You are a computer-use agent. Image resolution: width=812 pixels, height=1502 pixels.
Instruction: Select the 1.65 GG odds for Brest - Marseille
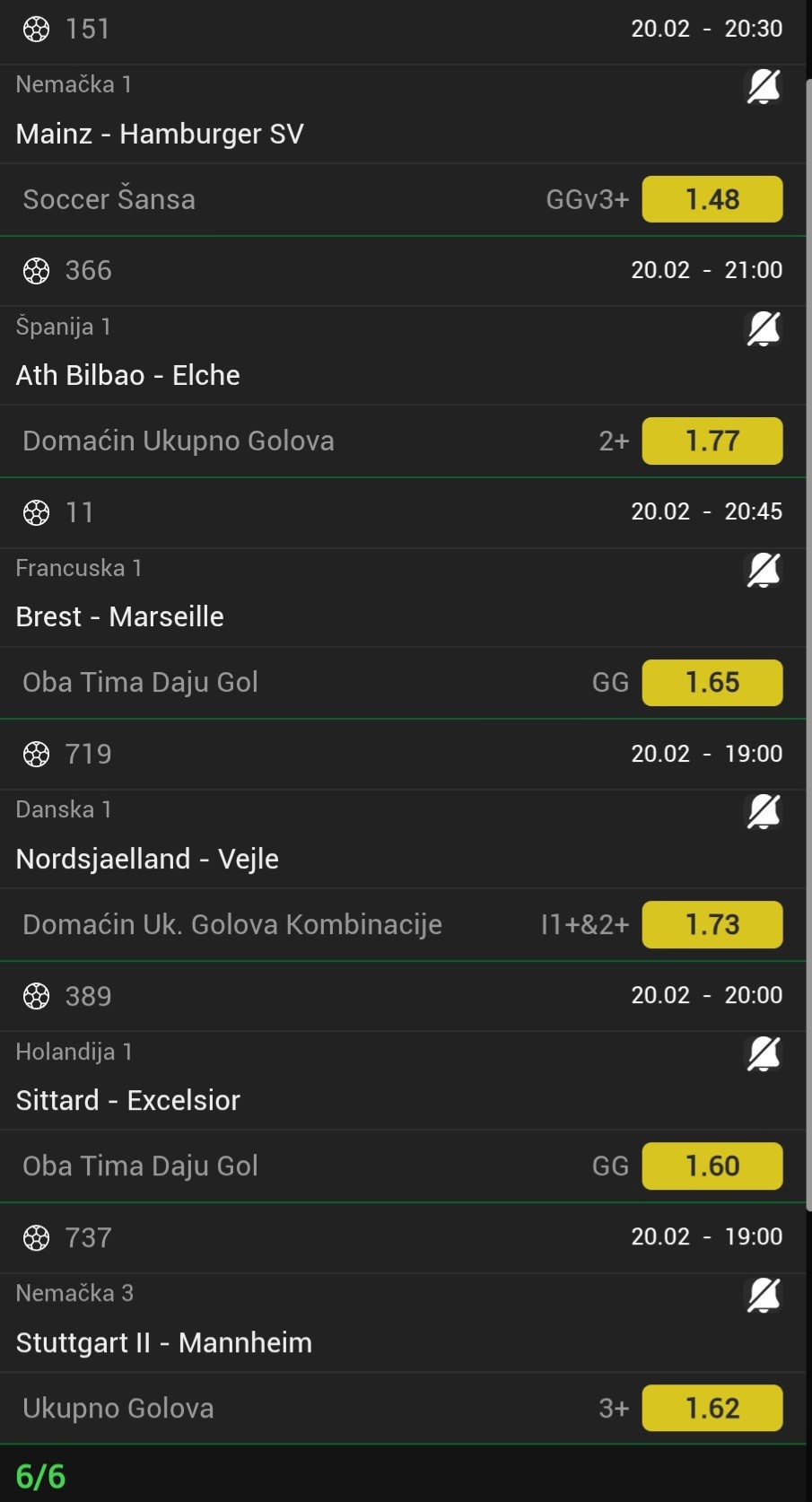pyautogui.click(x=712, y=682)
